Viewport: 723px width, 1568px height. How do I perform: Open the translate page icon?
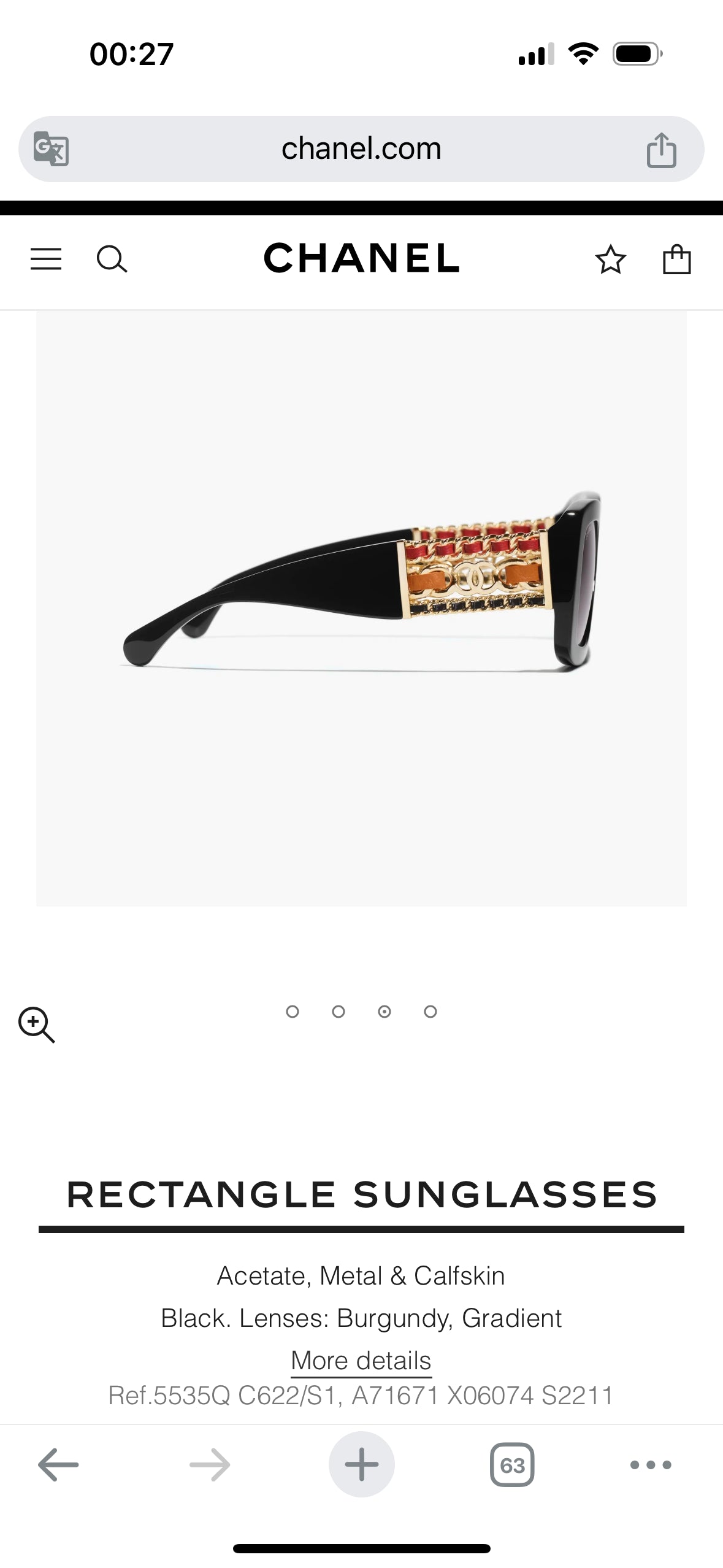[x=51, y=149]
